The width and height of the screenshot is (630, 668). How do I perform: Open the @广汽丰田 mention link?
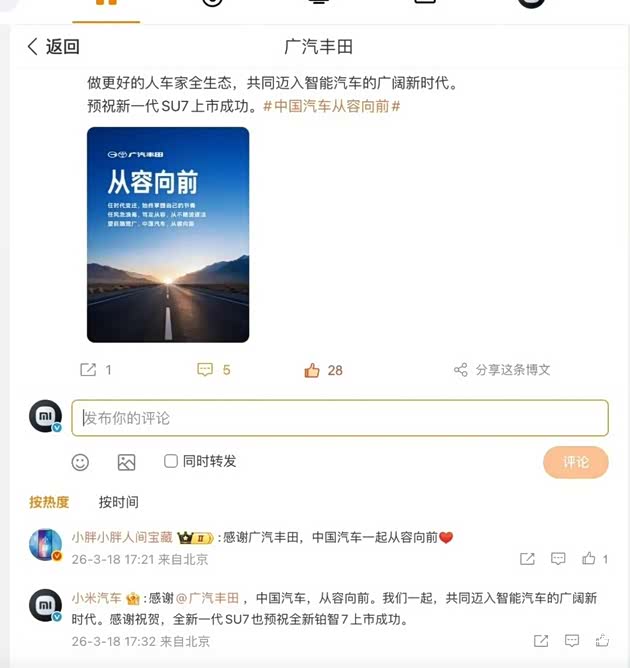pyautogui.click(x=207, y=598)
